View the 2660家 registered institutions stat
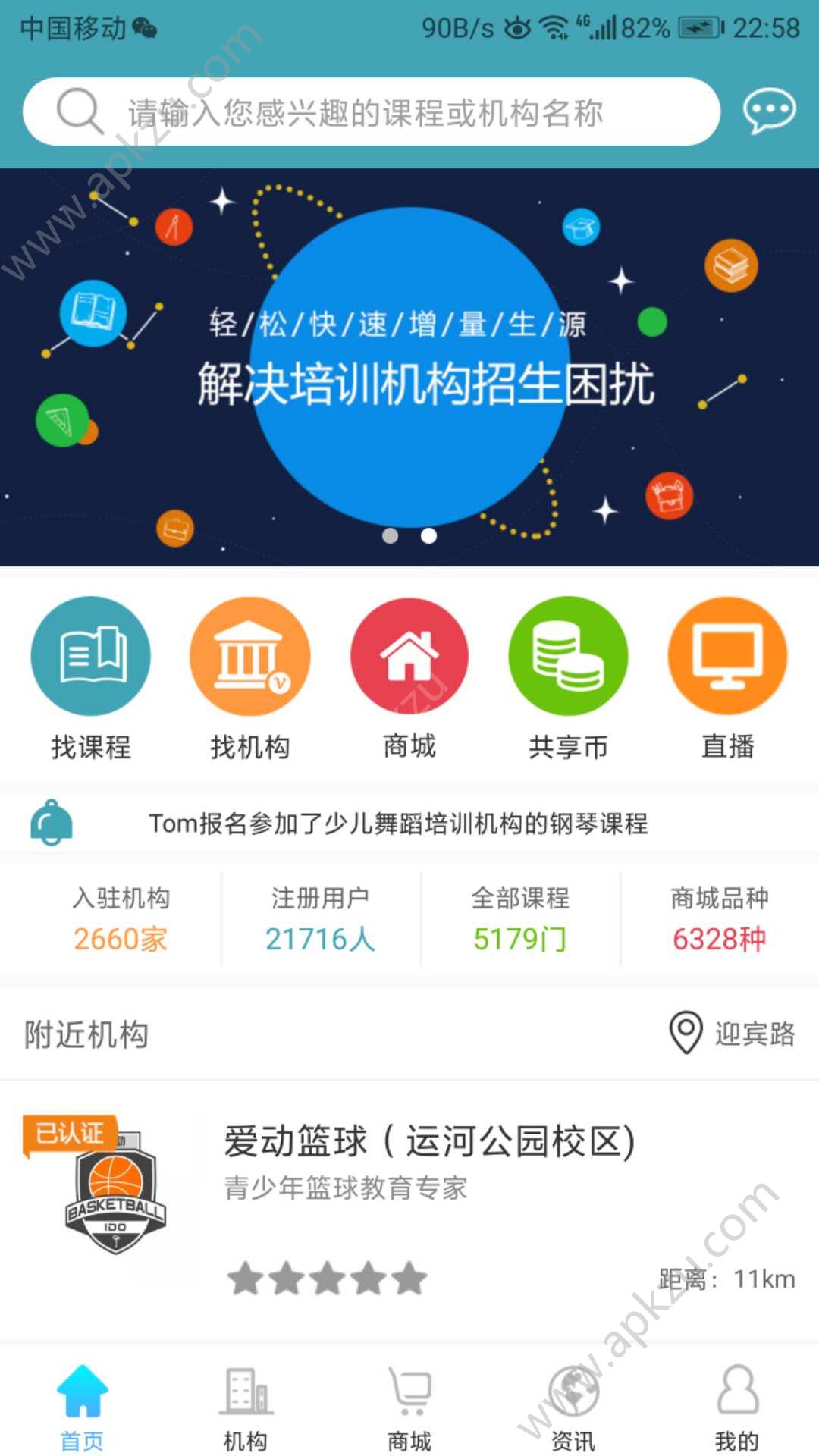This screenshot has width=819, height=1456. (x=120, y=937)
